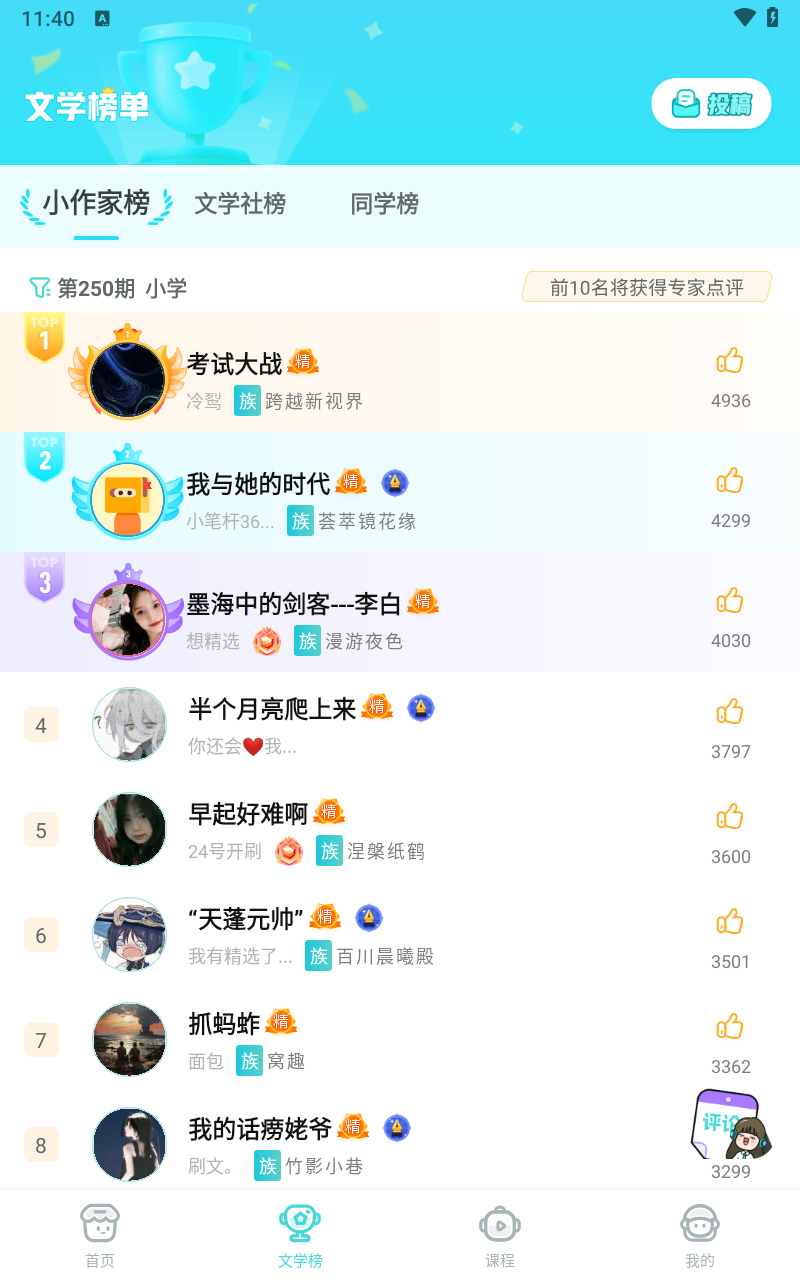Open the article 墨海中的剑客---李白
The width and height of the screenshot is (800, 1280).
294,603
